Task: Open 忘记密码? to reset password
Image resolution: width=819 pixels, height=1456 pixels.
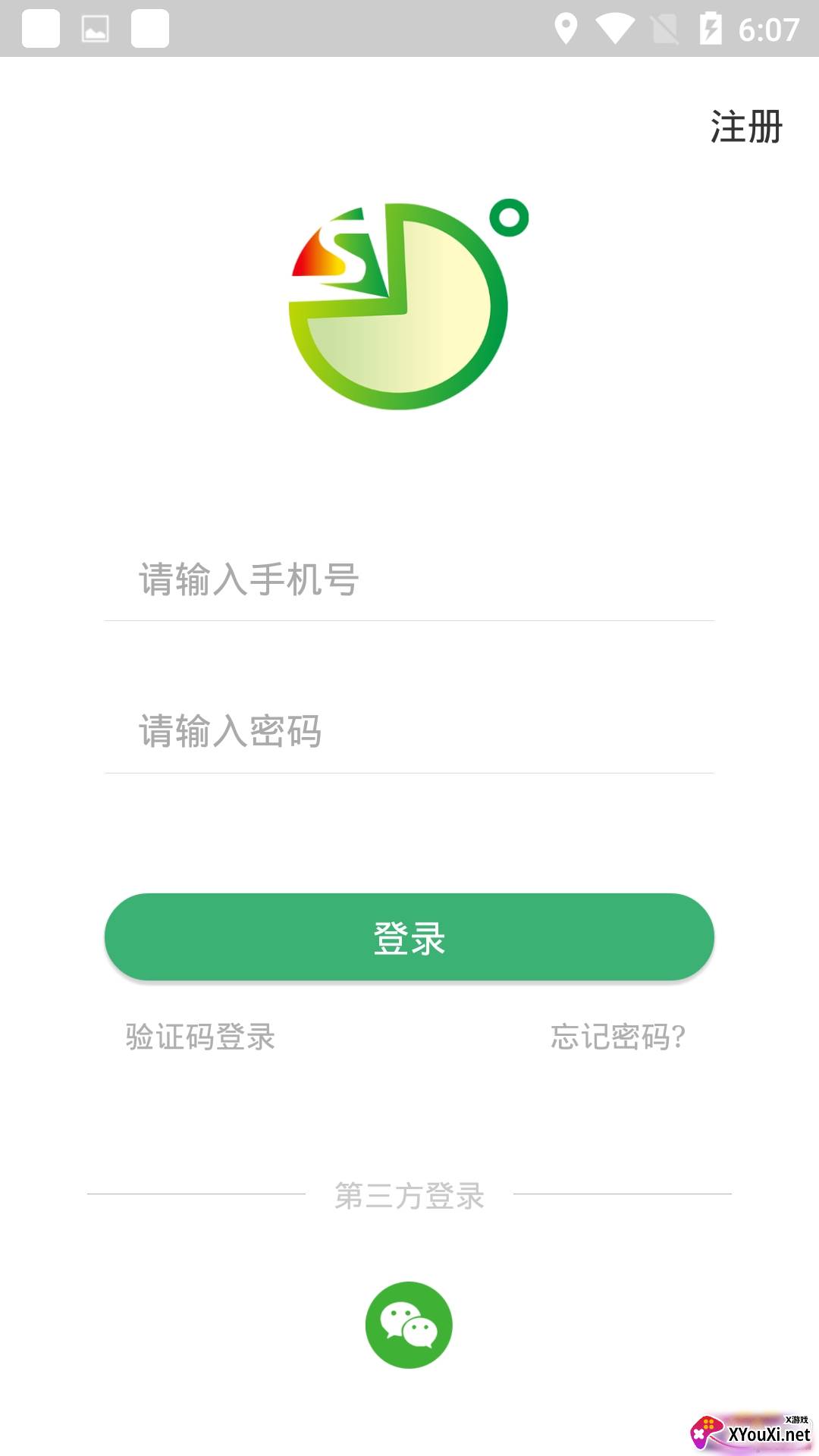Action: tap(618, 1037)
